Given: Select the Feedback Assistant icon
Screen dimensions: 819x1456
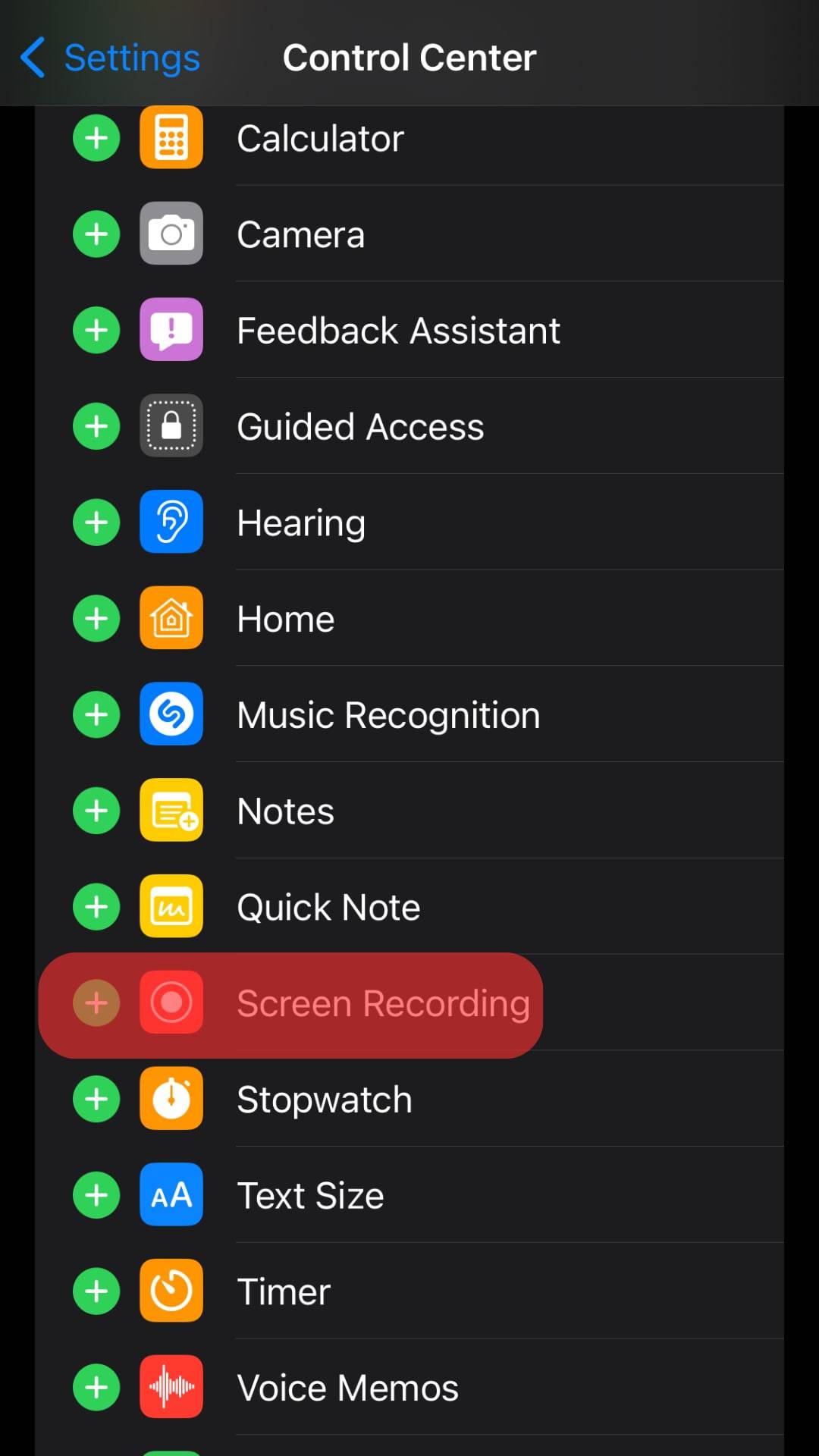Looking at the screenshot, I should tap(171, 329).
